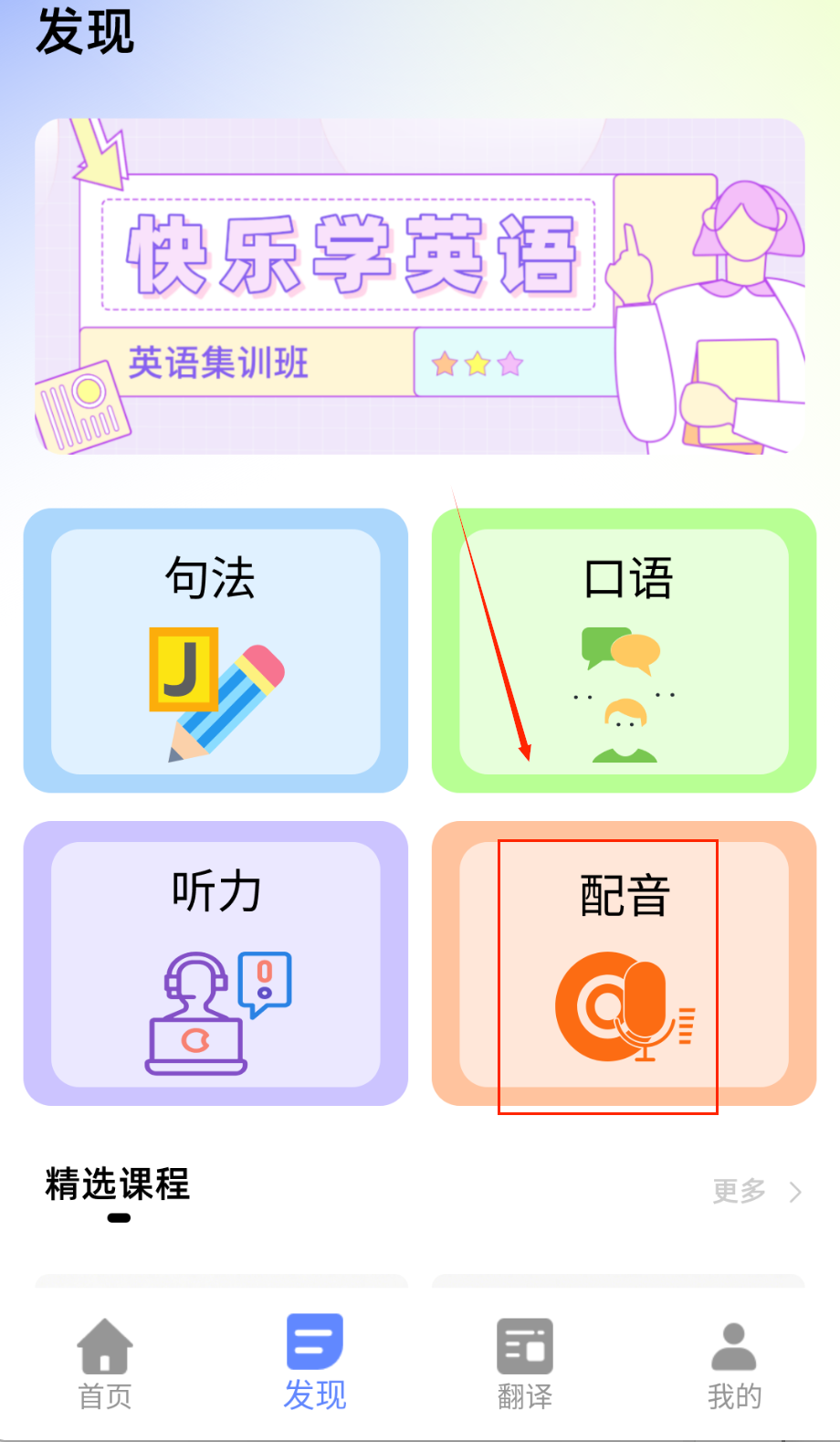The image size is (840, 1442).
Task: Open the 口语 speaking card
Action: (625, 650)
